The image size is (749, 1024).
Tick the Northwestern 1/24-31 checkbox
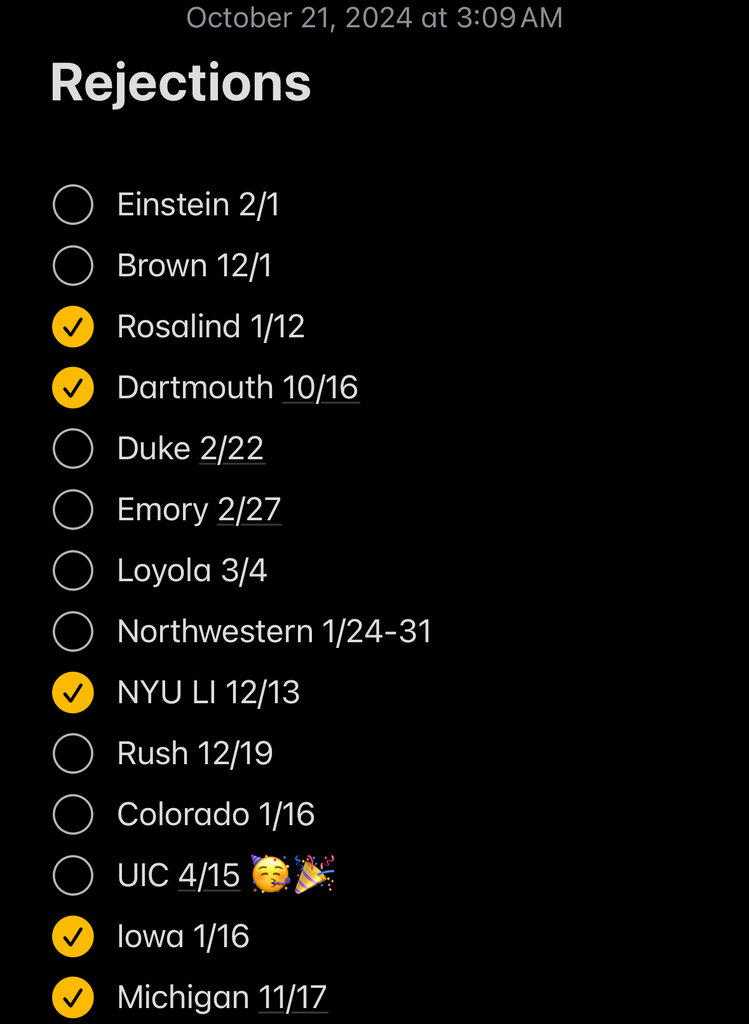[x=73, y=632]
